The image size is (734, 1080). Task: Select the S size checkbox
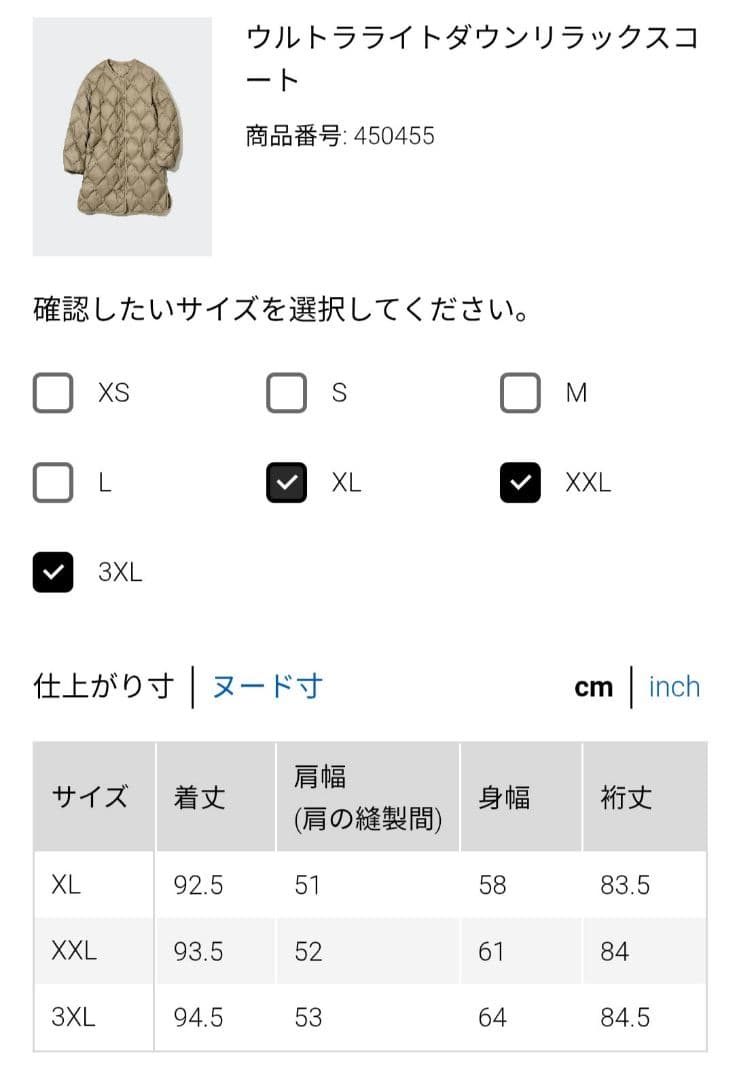(x=286, y=393)
